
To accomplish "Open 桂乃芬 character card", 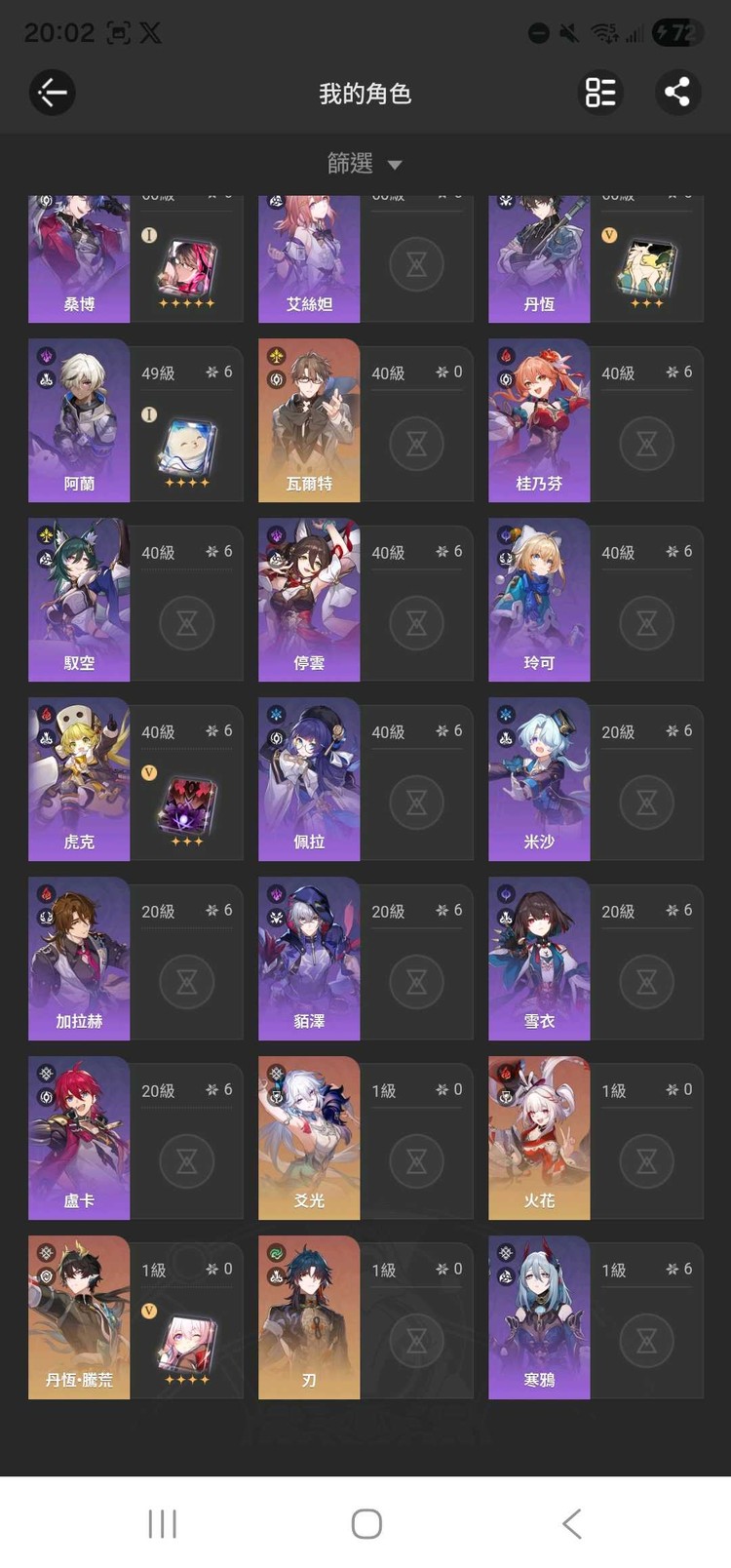I will coord(539,421).
